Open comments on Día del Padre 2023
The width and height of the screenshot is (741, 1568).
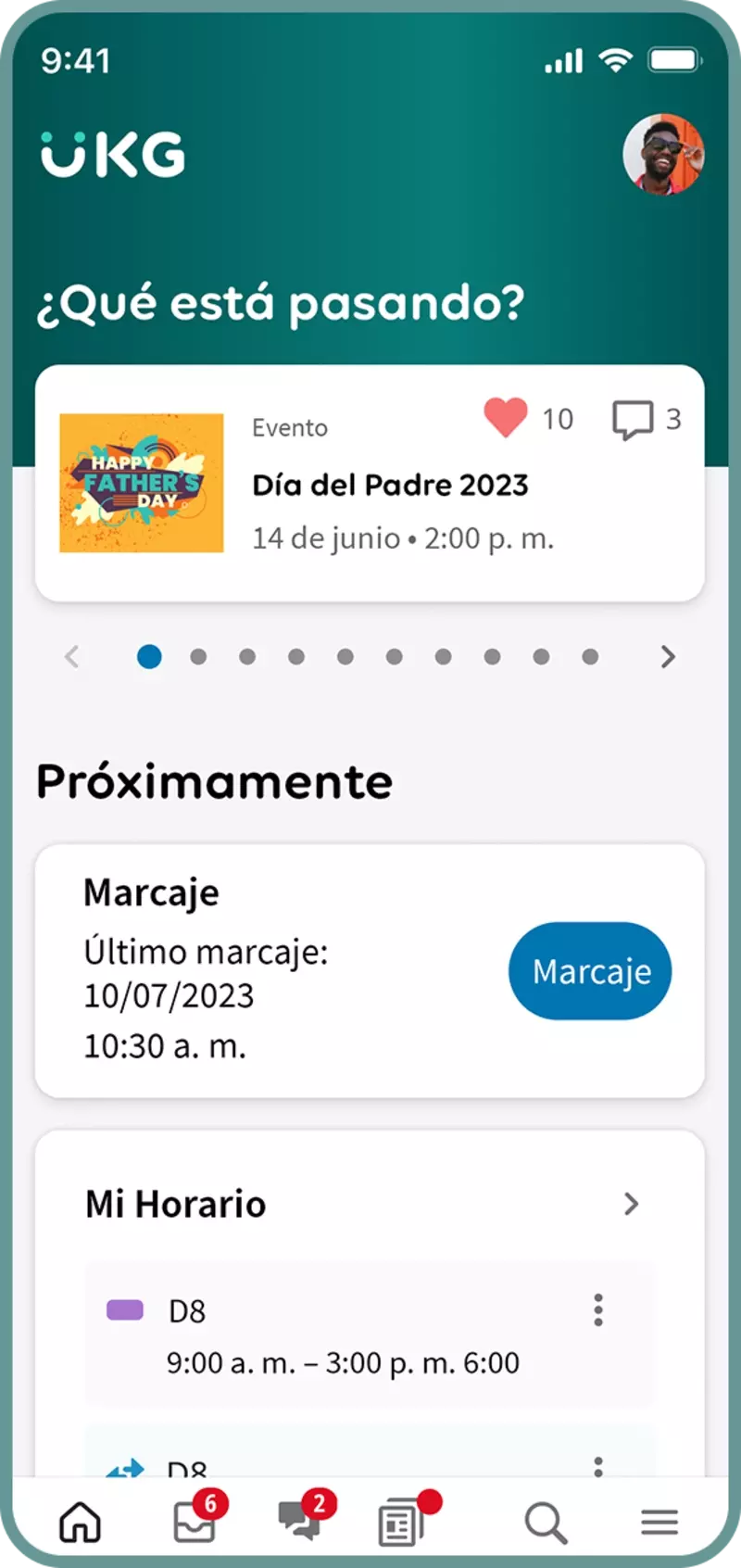click(x=633, y=419)
